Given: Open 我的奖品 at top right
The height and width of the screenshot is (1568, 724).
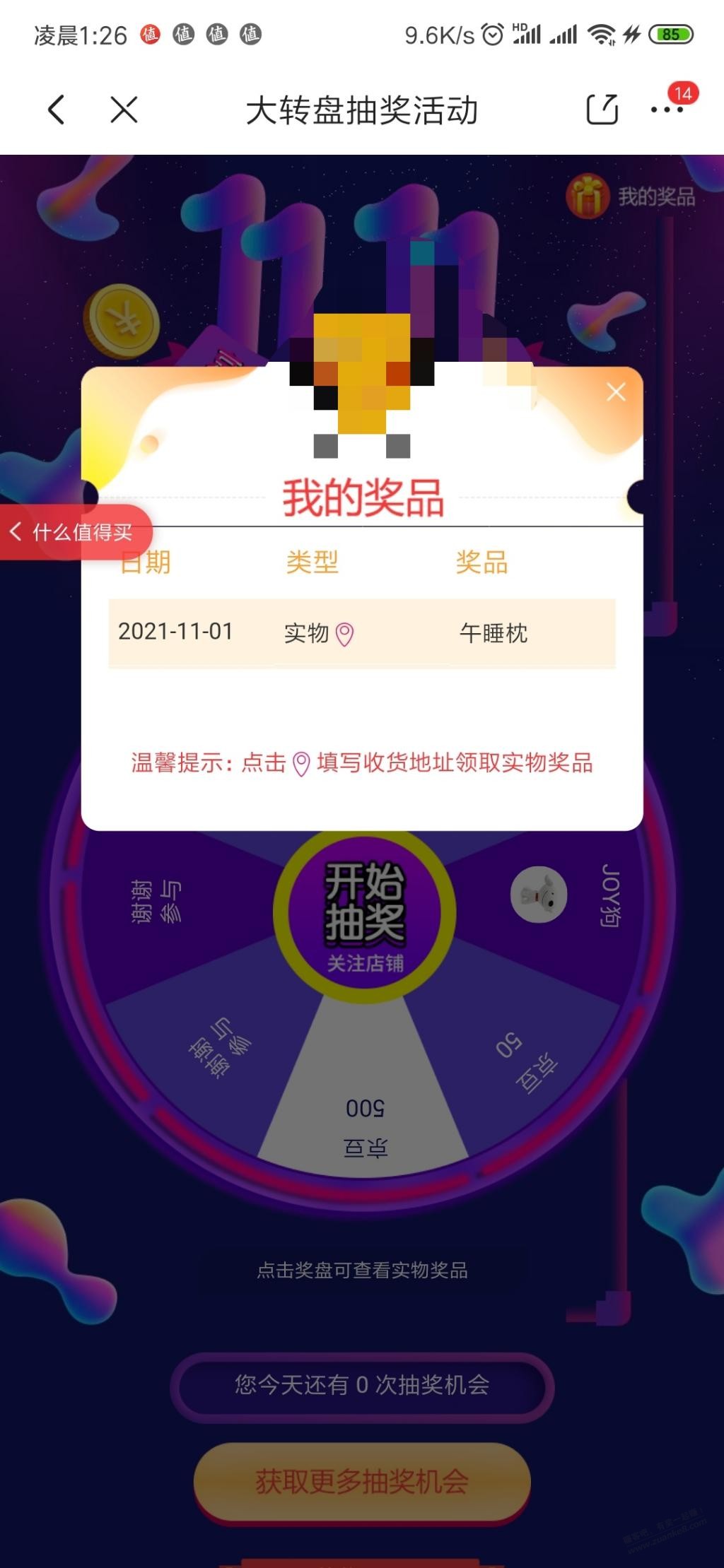Looking at the screenshot, I should (631, 196).
